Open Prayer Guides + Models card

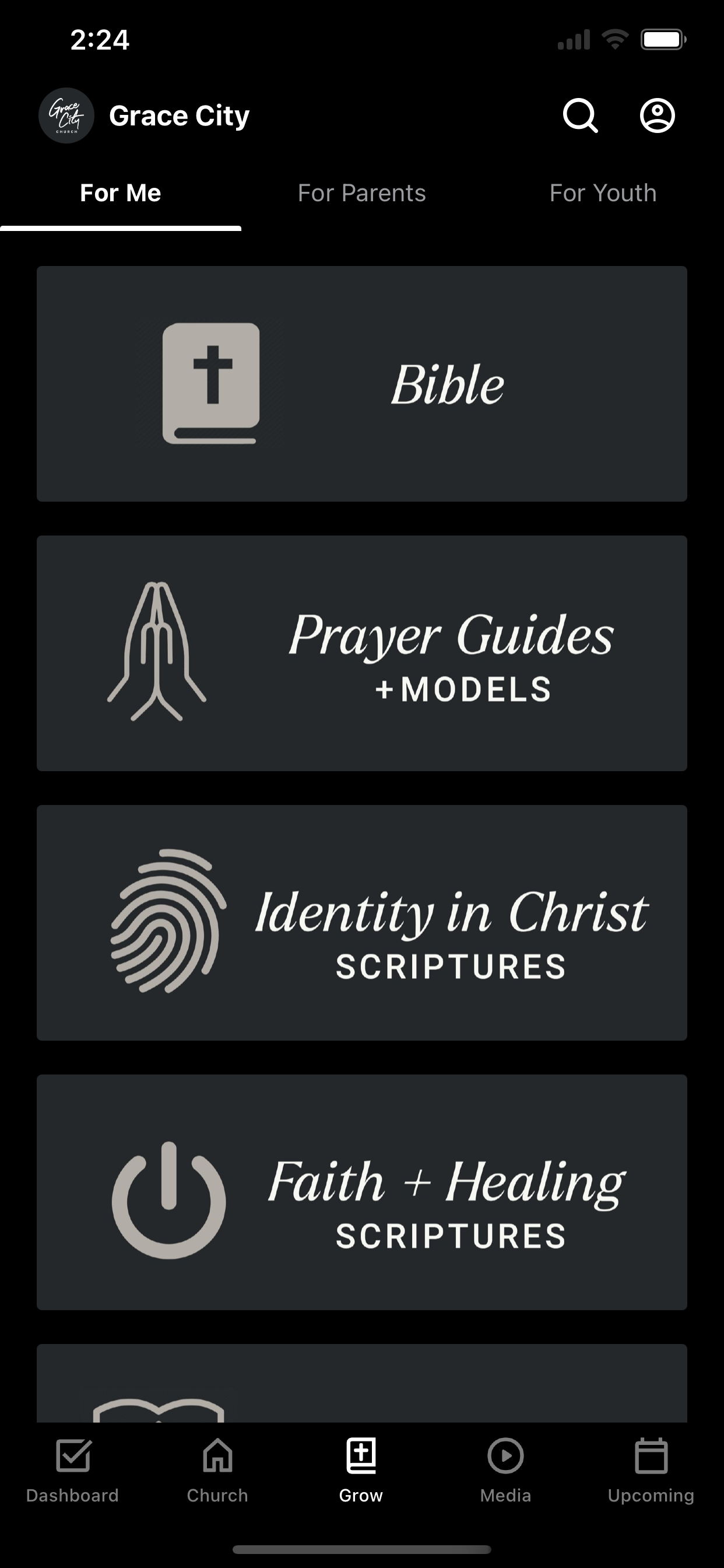tap(362, 653)
